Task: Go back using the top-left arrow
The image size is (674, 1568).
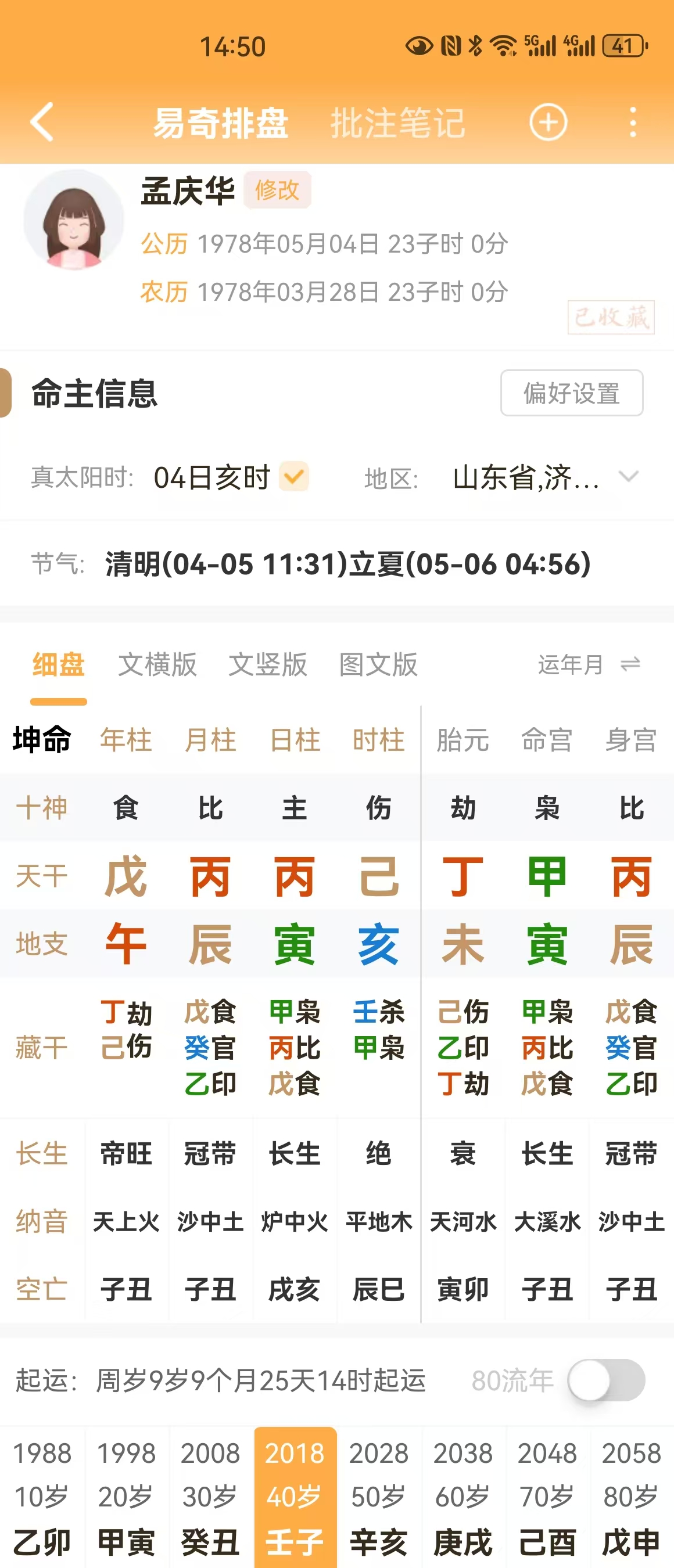Action: 42,123
